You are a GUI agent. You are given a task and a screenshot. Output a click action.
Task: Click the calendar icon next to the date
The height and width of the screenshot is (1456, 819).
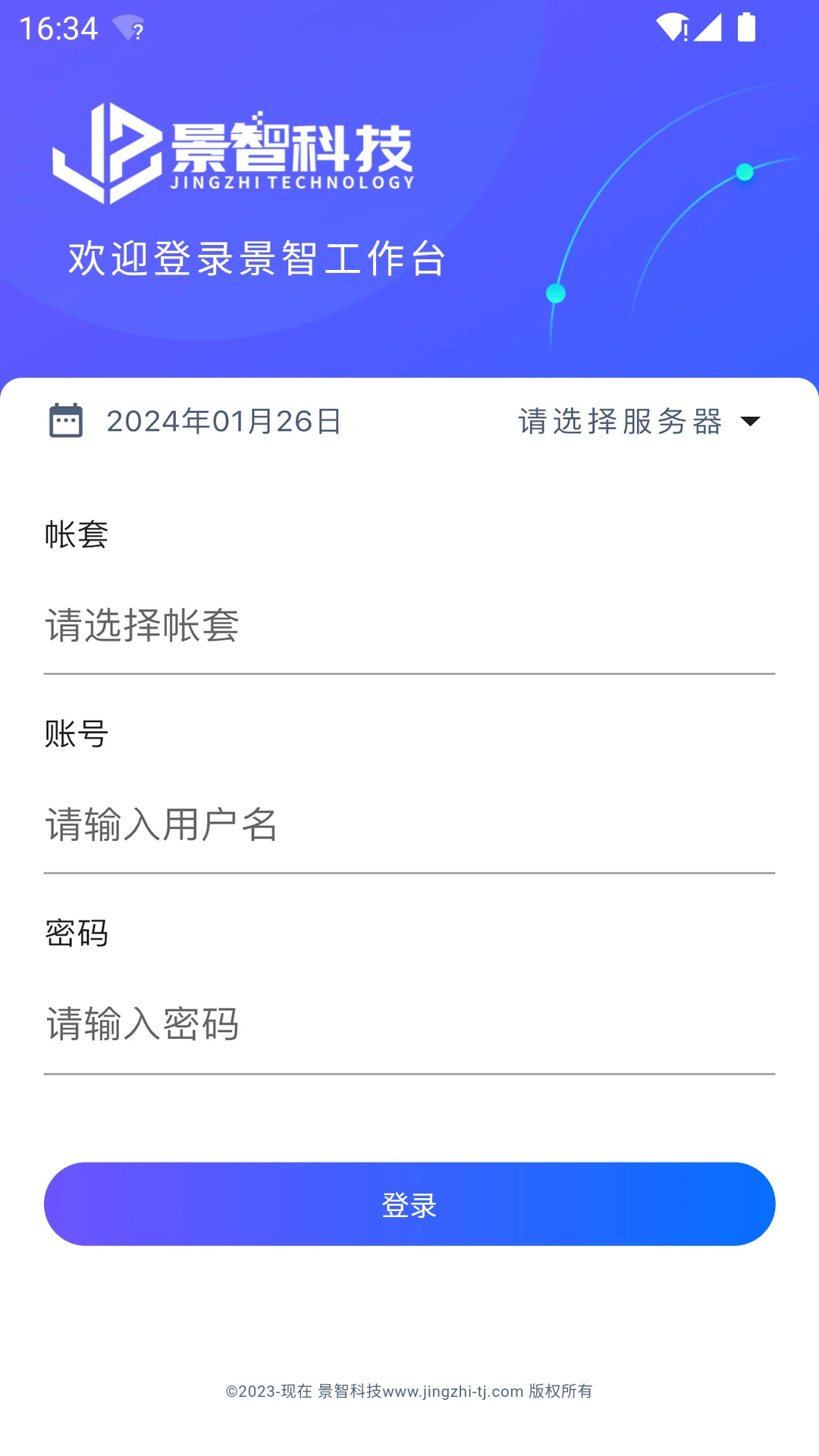pyautogui.click(x=67, y=422)
